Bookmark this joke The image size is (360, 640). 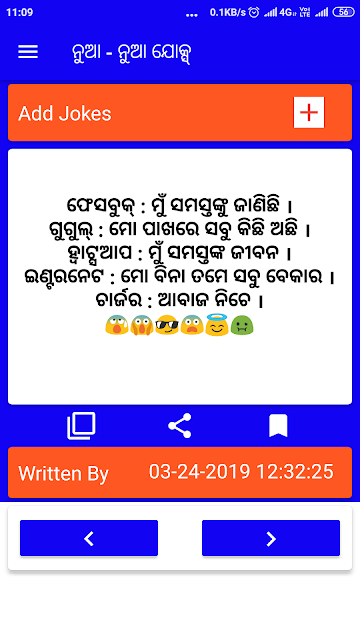278,426
